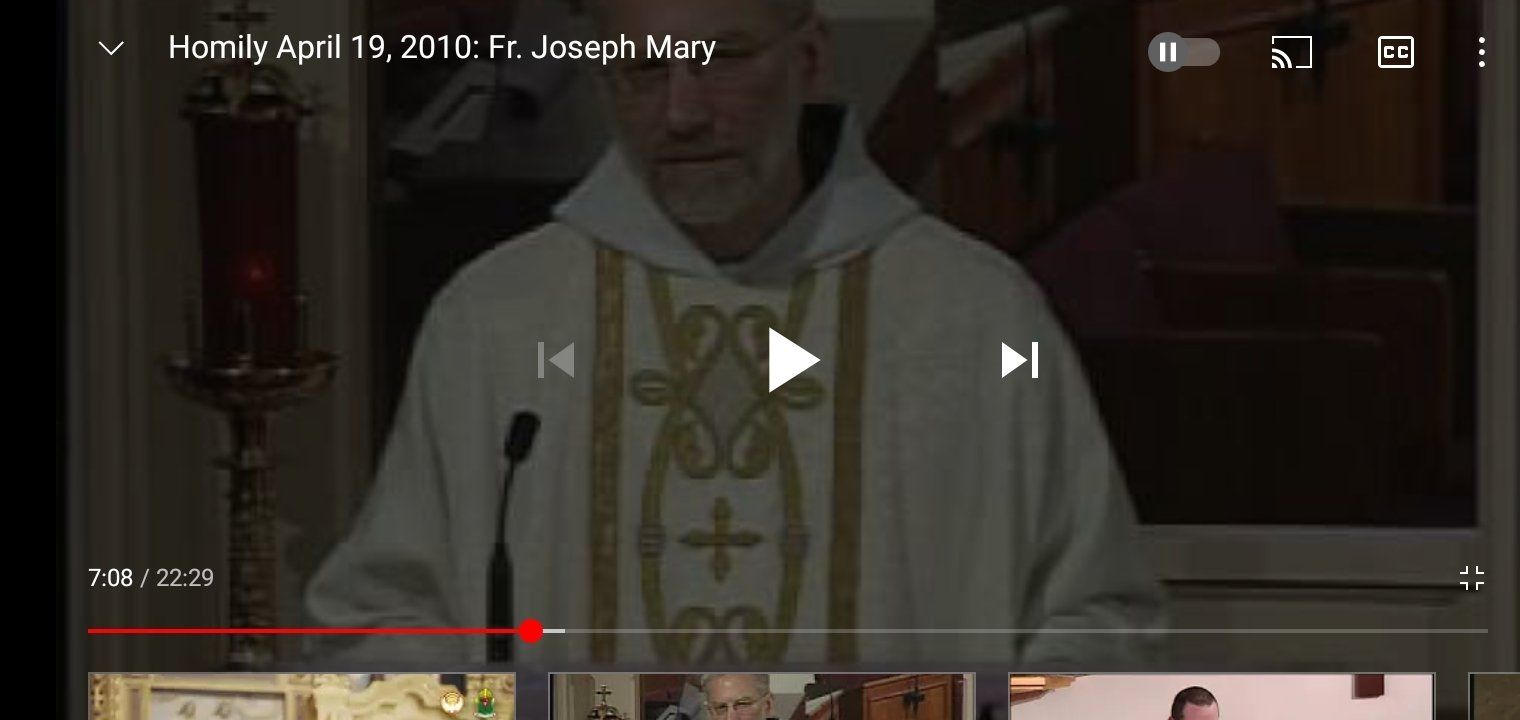This screenshot has height=720, width=1520.
Task: Open the third suggested video thumbnail
Action: [1221, 697]
